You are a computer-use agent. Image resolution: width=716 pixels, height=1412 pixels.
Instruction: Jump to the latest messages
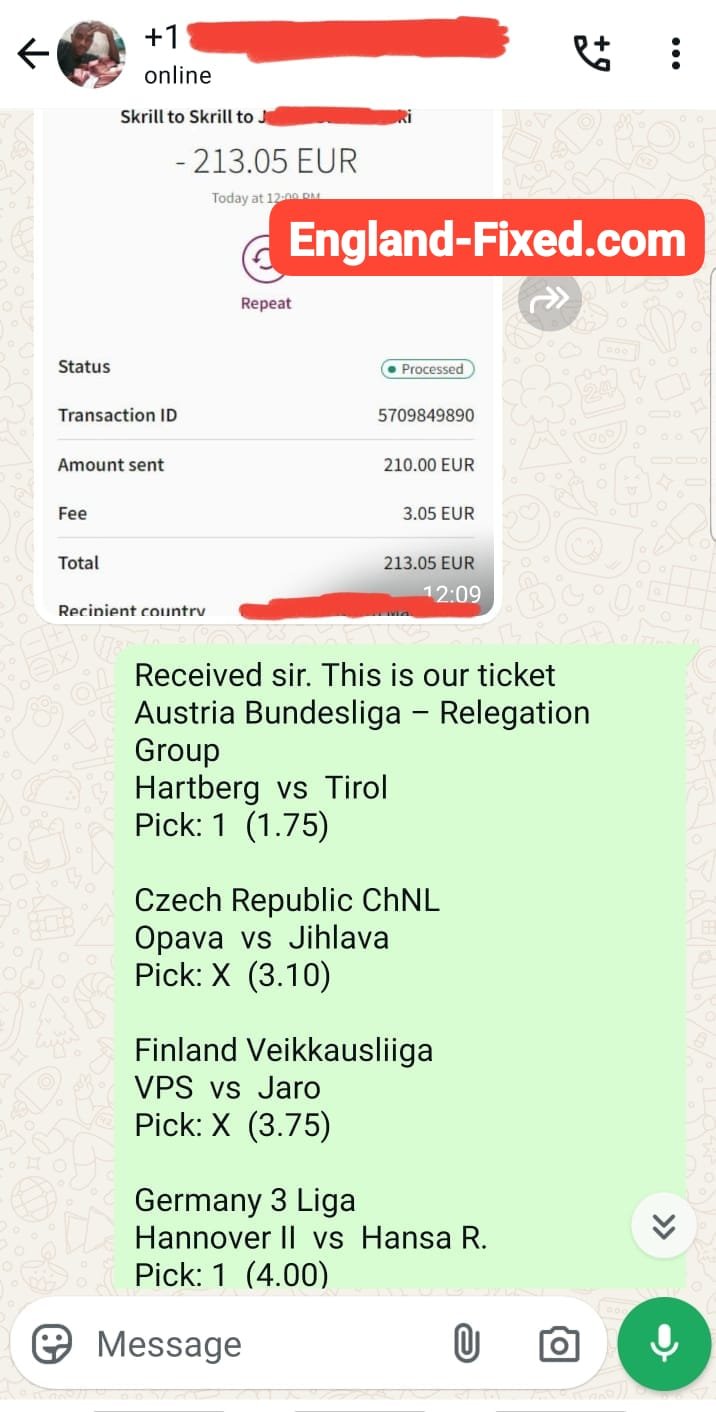pos(664,1225)
